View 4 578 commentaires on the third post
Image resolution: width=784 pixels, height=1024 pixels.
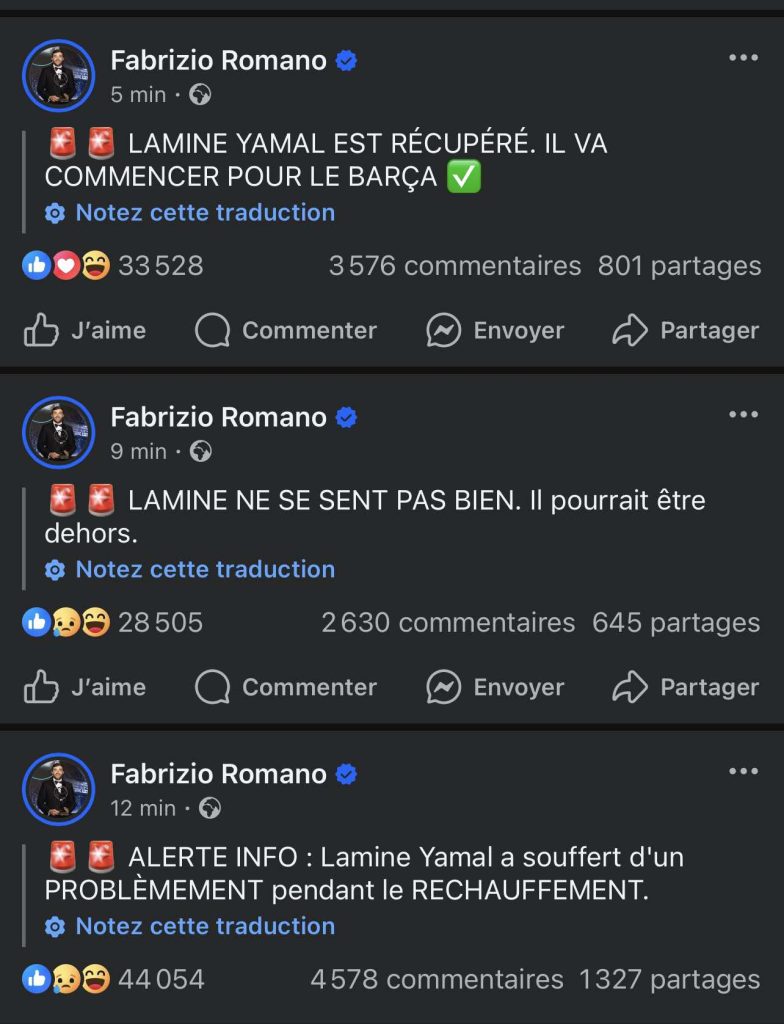[437, 980]
